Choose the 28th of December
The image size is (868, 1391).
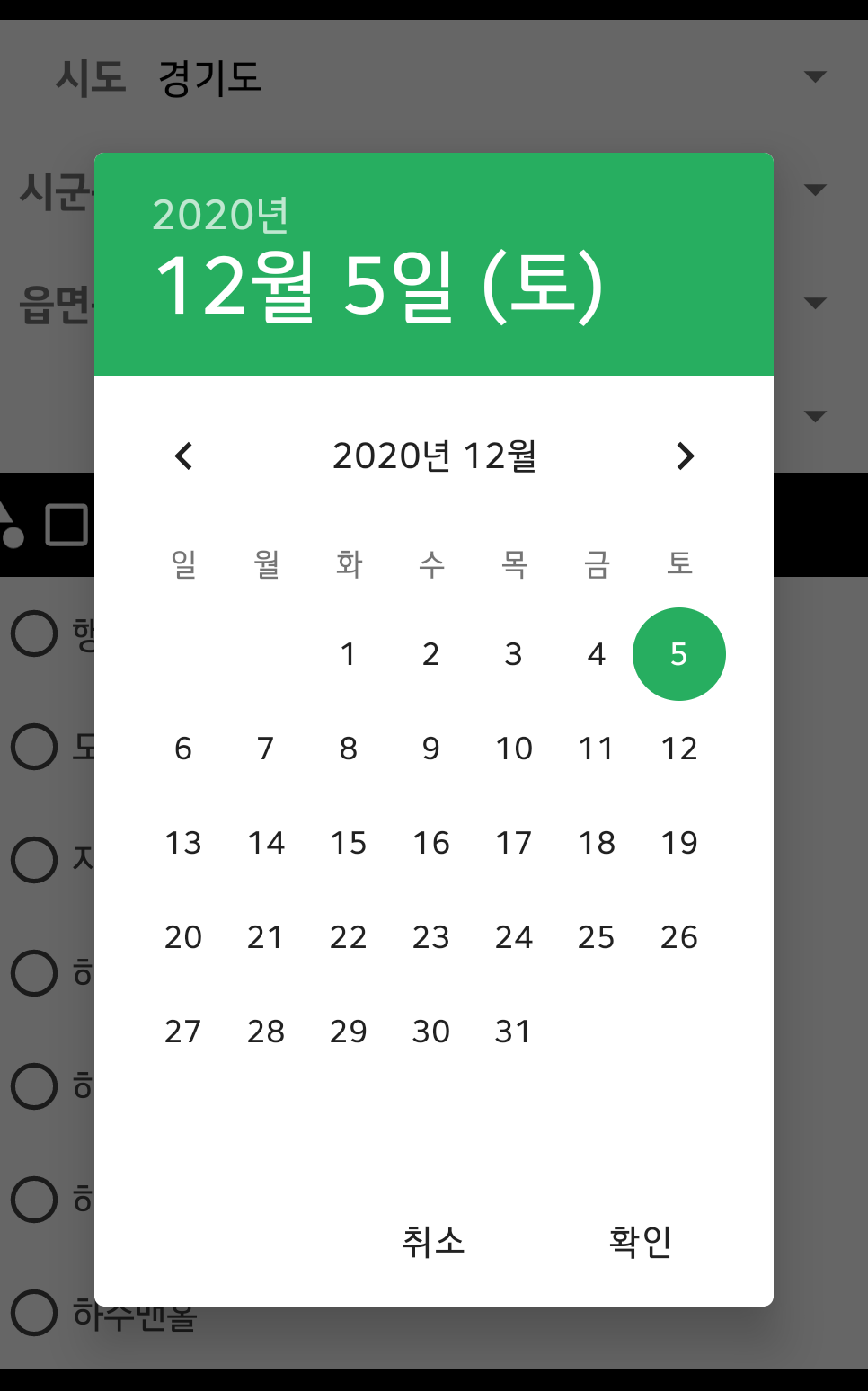pyautogui.click(x=266, y=1032)
